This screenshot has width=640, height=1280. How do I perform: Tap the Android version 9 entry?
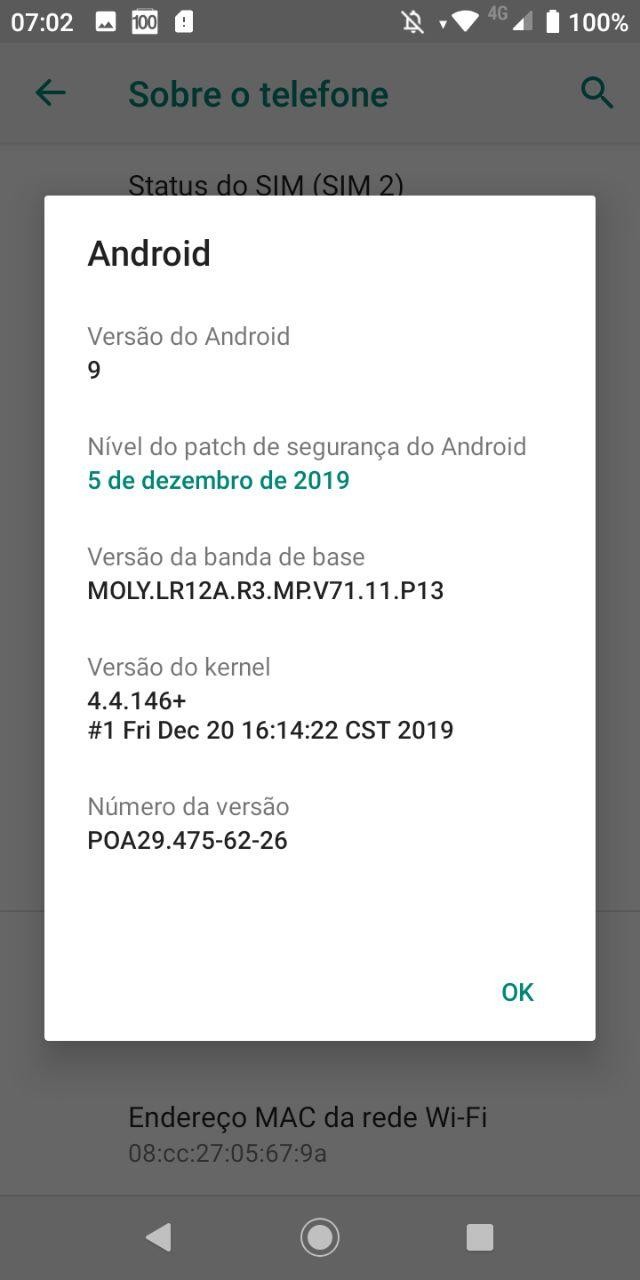click(320, 353)
